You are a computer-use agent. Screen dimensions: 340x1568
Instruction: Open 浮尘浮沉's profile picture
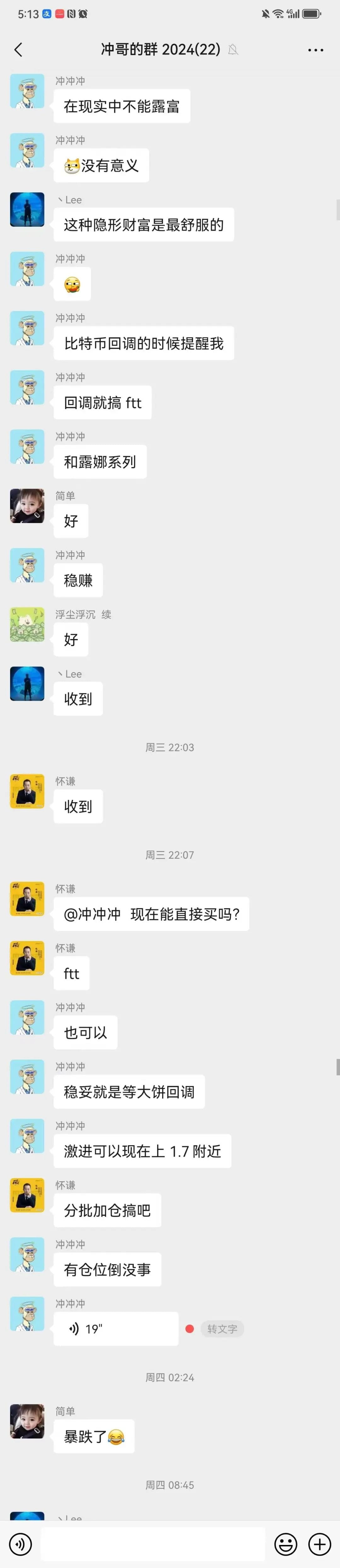coord(27,624)
